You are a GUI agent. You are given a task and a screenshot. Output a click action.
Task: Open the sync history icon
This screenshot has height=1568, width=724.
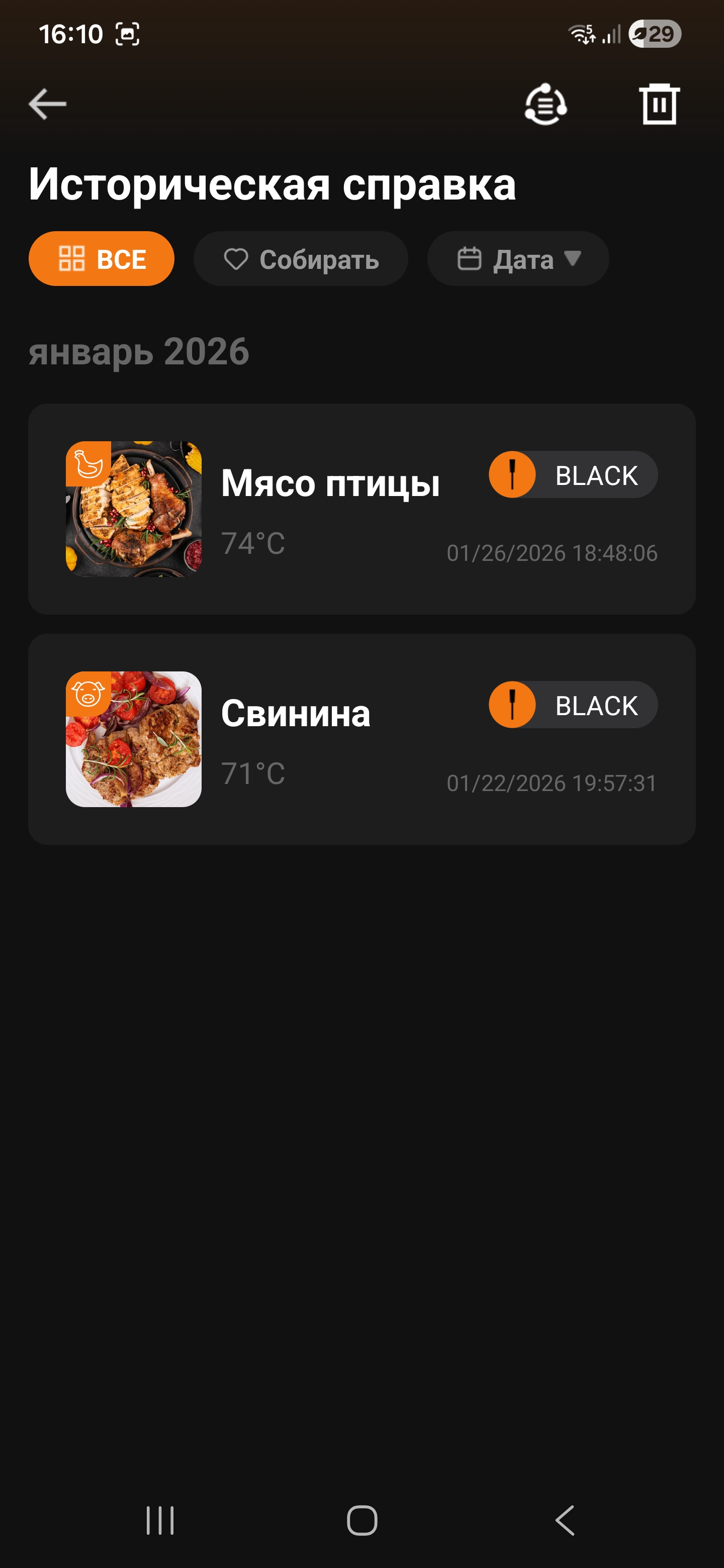coord(546,105)
